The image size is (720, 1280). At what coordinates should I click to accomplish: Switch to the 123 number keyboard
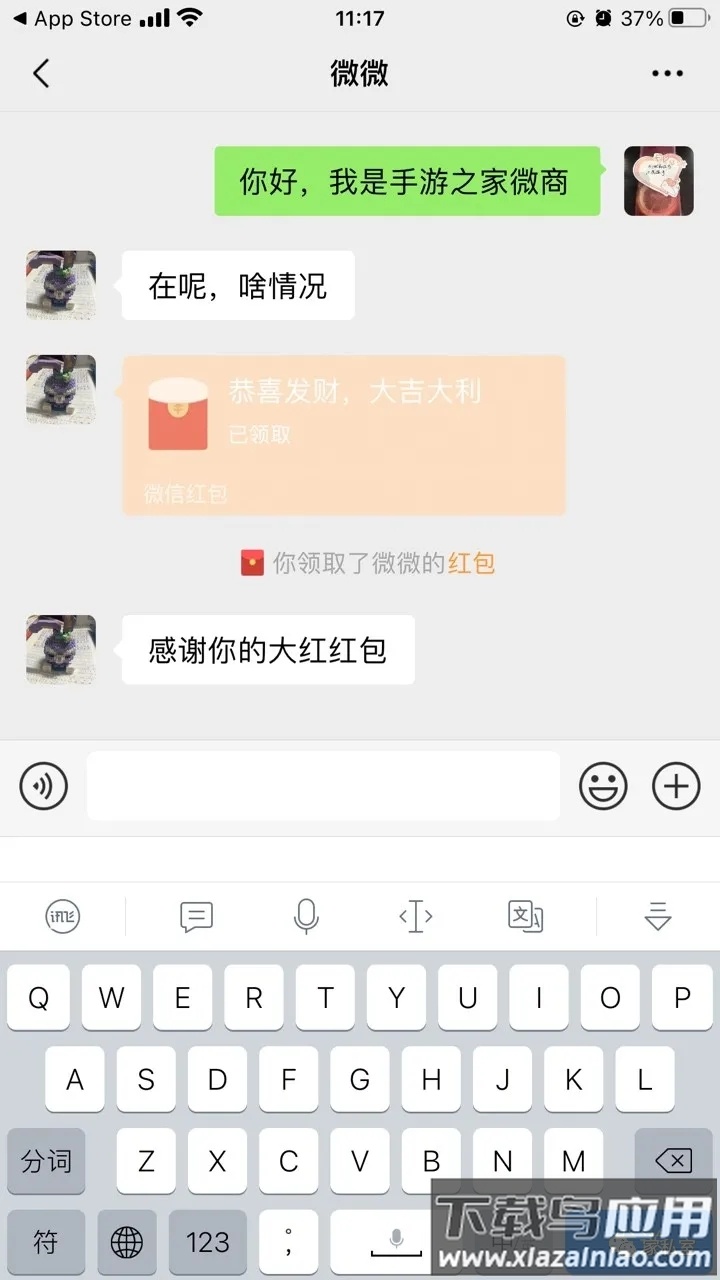[206, 1242]
